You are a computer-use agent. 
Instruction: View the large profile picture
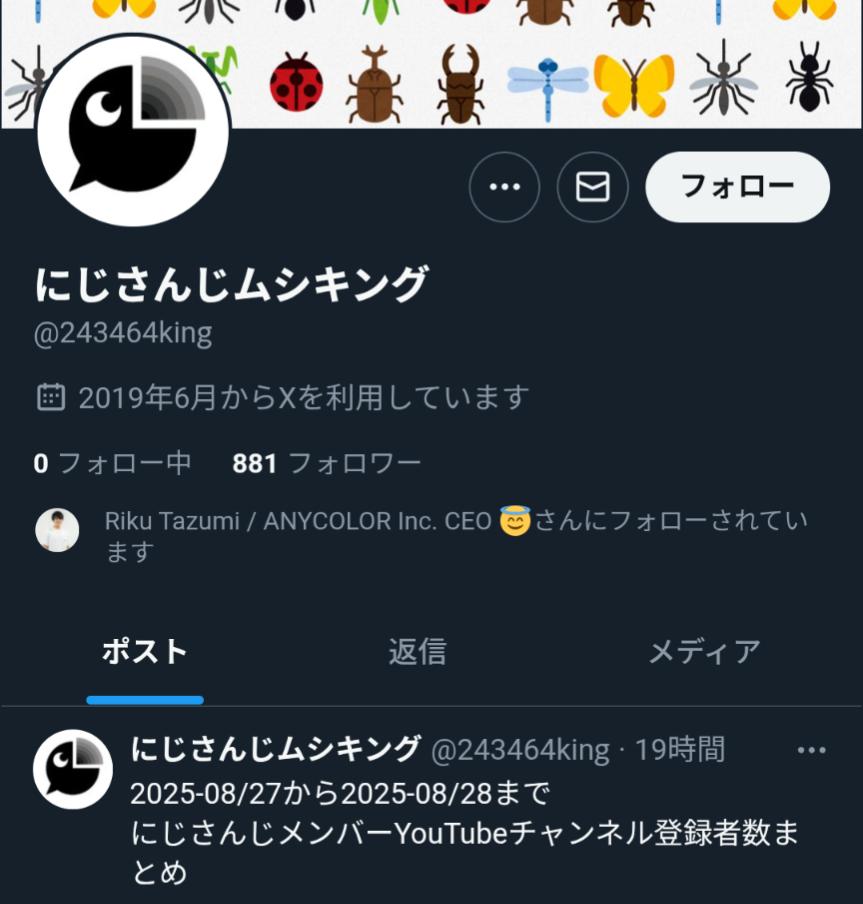(x=133, y=130)
